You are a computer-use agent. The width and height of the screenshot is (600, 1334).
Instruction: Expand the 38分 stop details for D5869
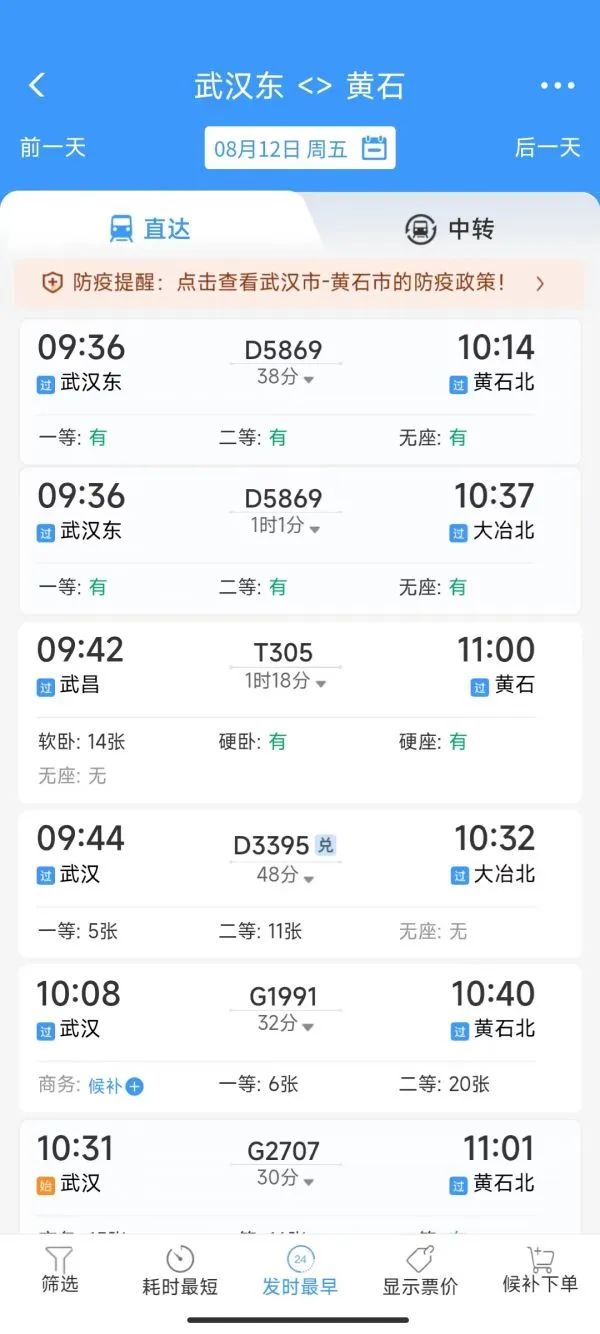286,378
